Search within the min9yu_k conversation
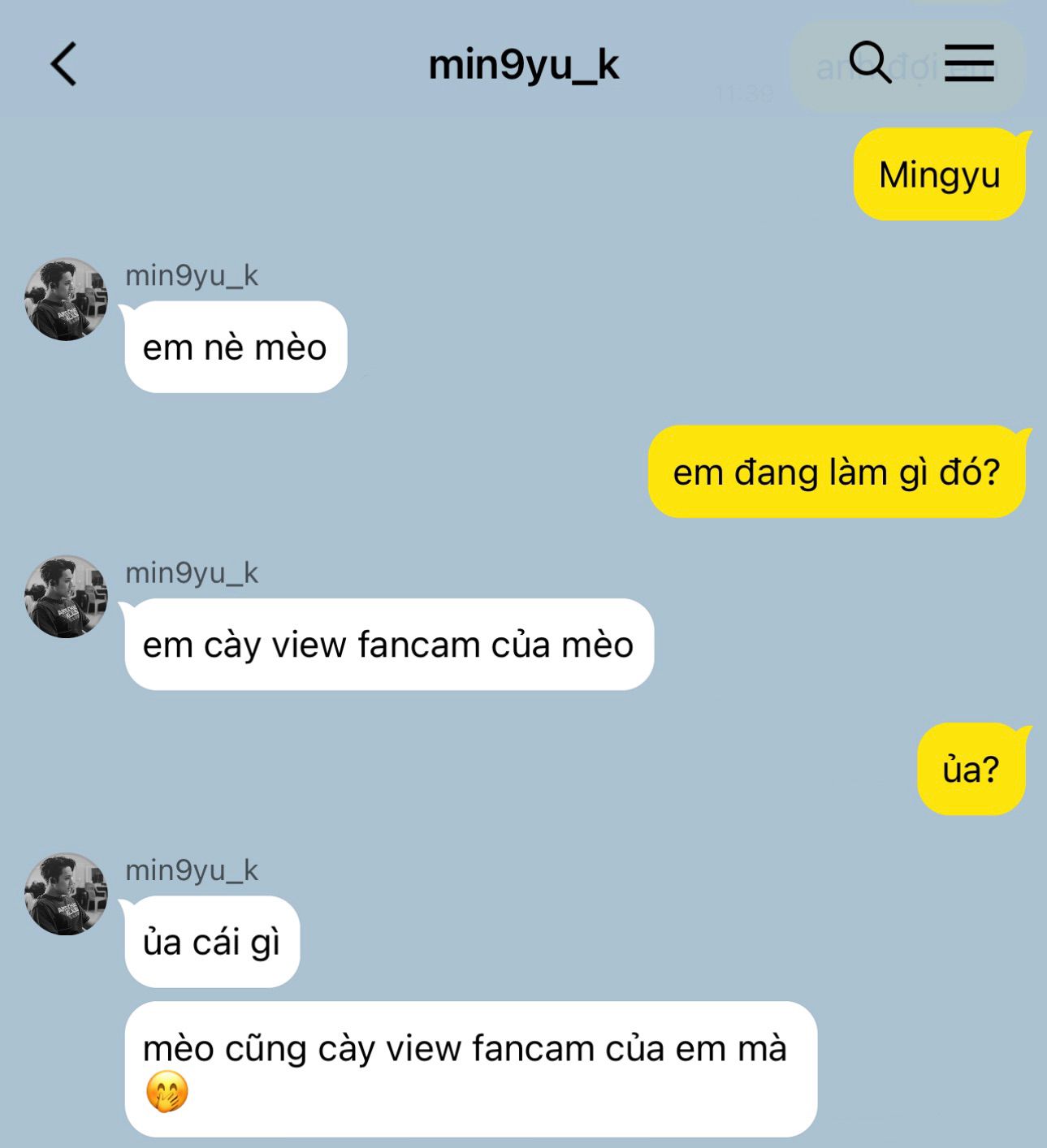 coord(869,63)
